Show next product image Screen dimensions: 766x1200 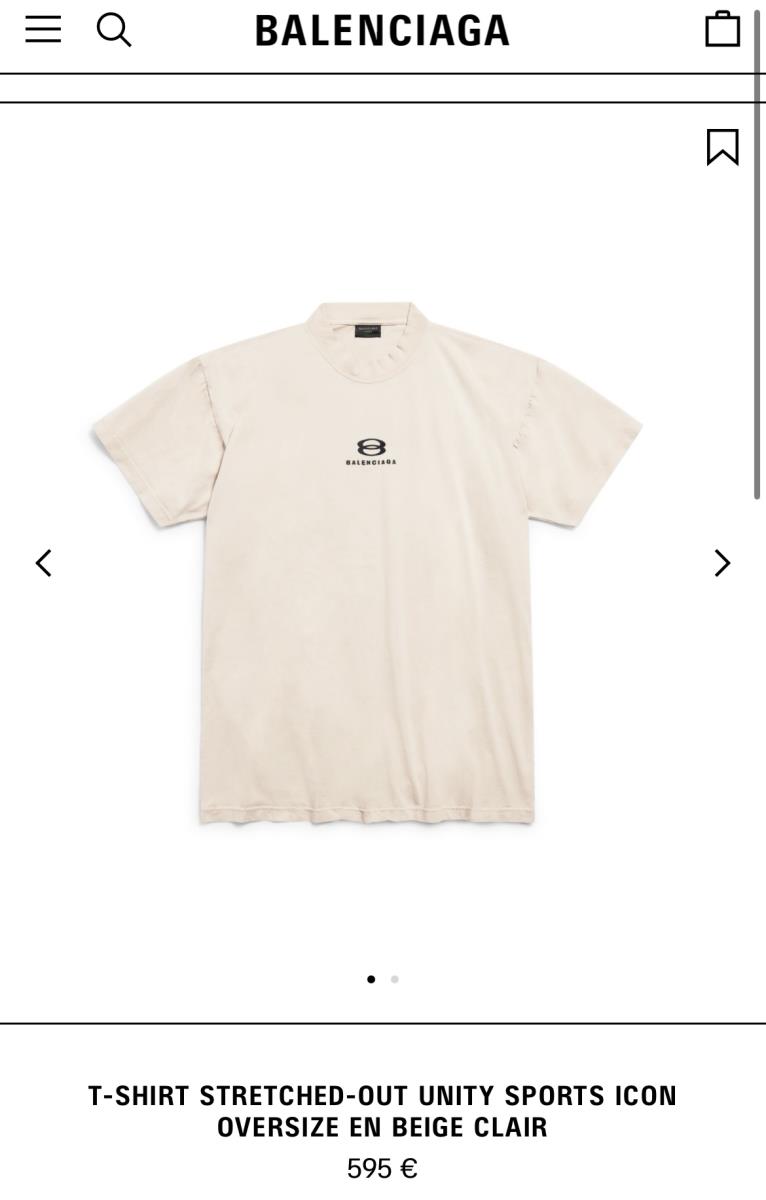pos(722,563)
